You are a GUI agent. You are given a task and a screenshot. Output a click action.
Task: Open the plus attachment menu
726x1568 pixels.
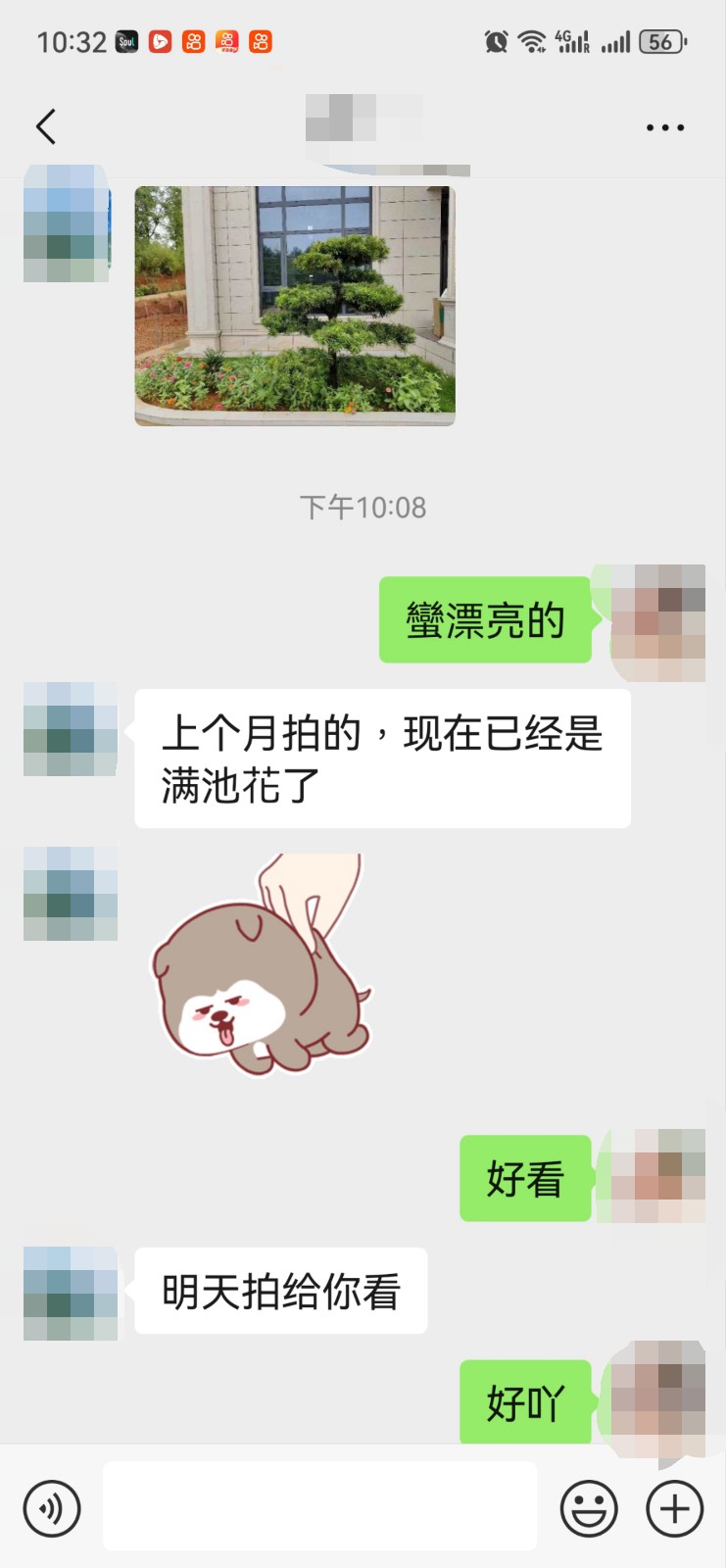click(x=675, y=1508)
